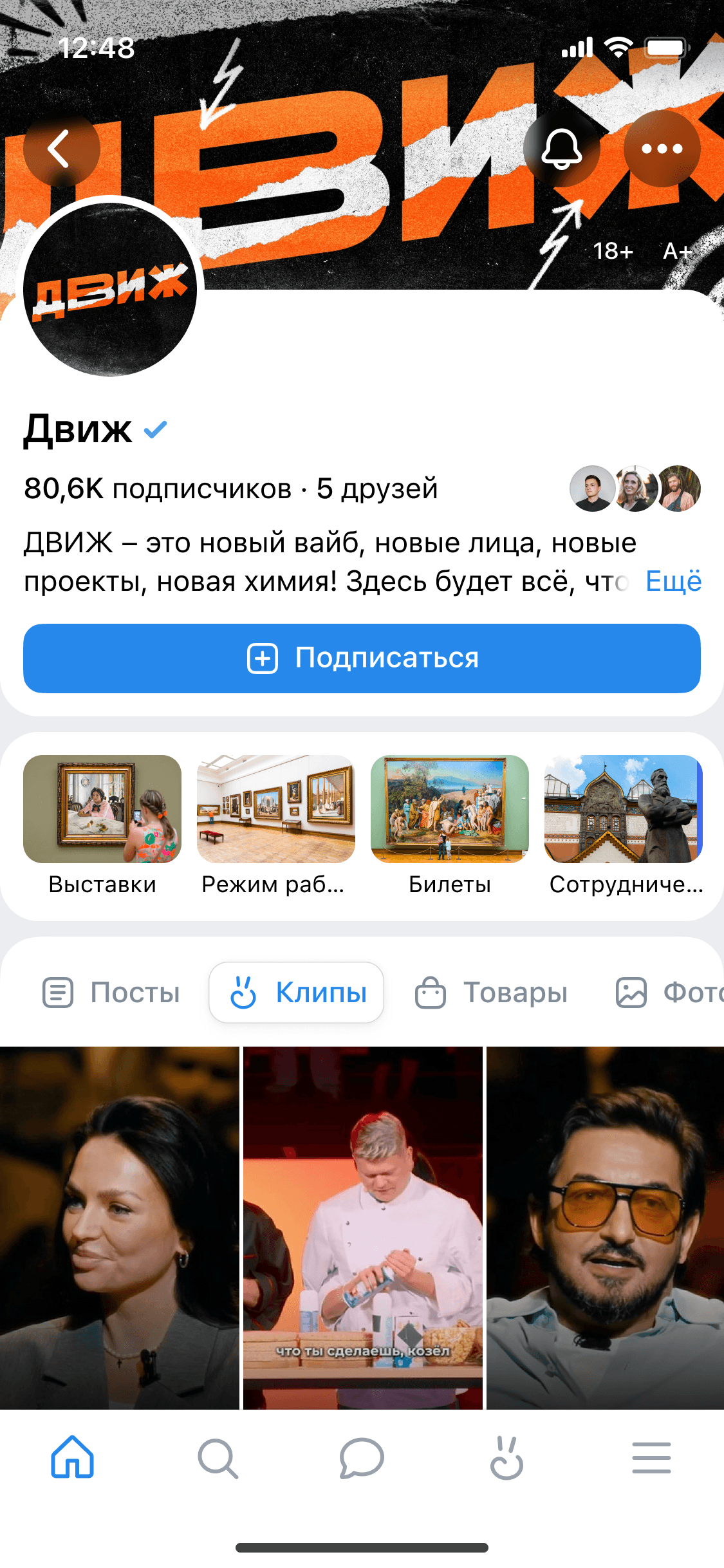
Task: Open the three-dot overflow menu
Action: [662, 149]
